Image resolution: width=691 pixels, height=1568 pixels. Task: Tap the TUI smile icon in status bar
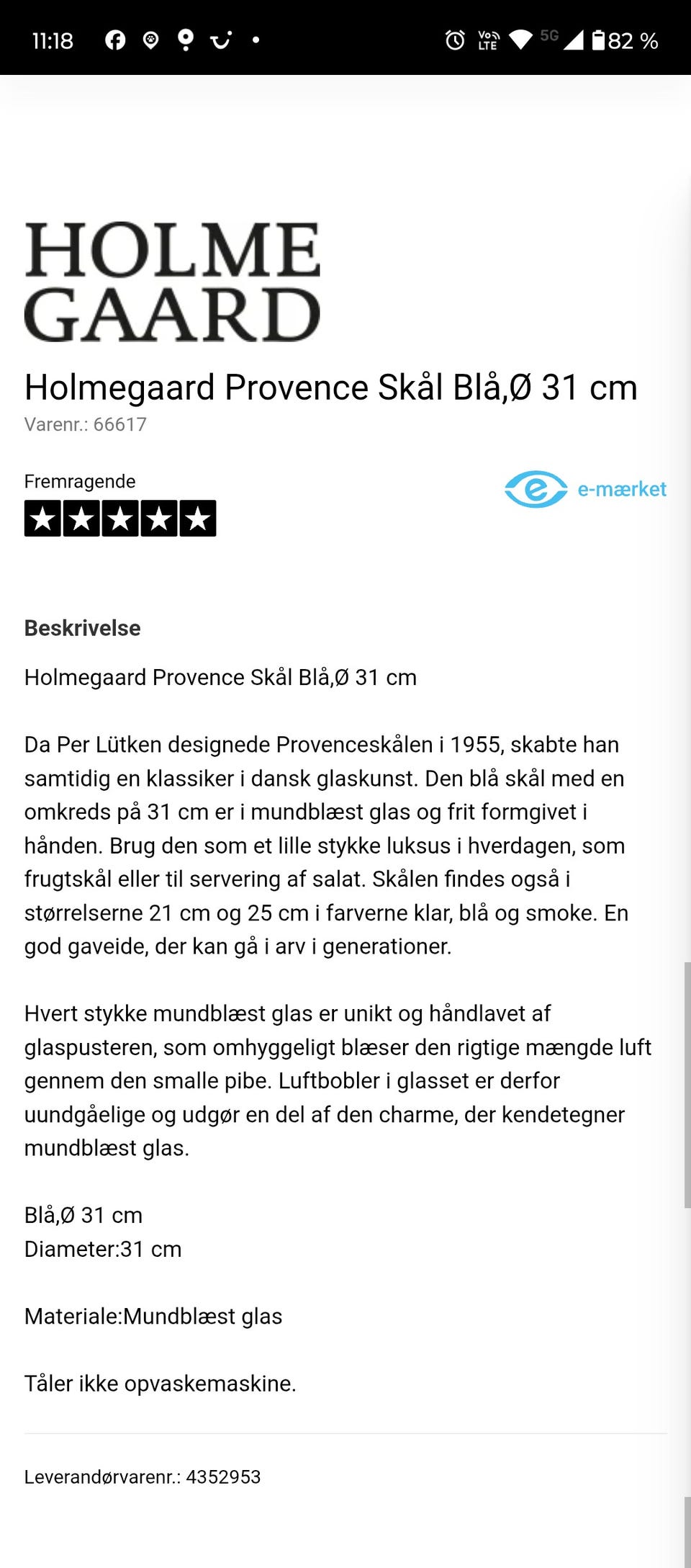click(220, 40)
